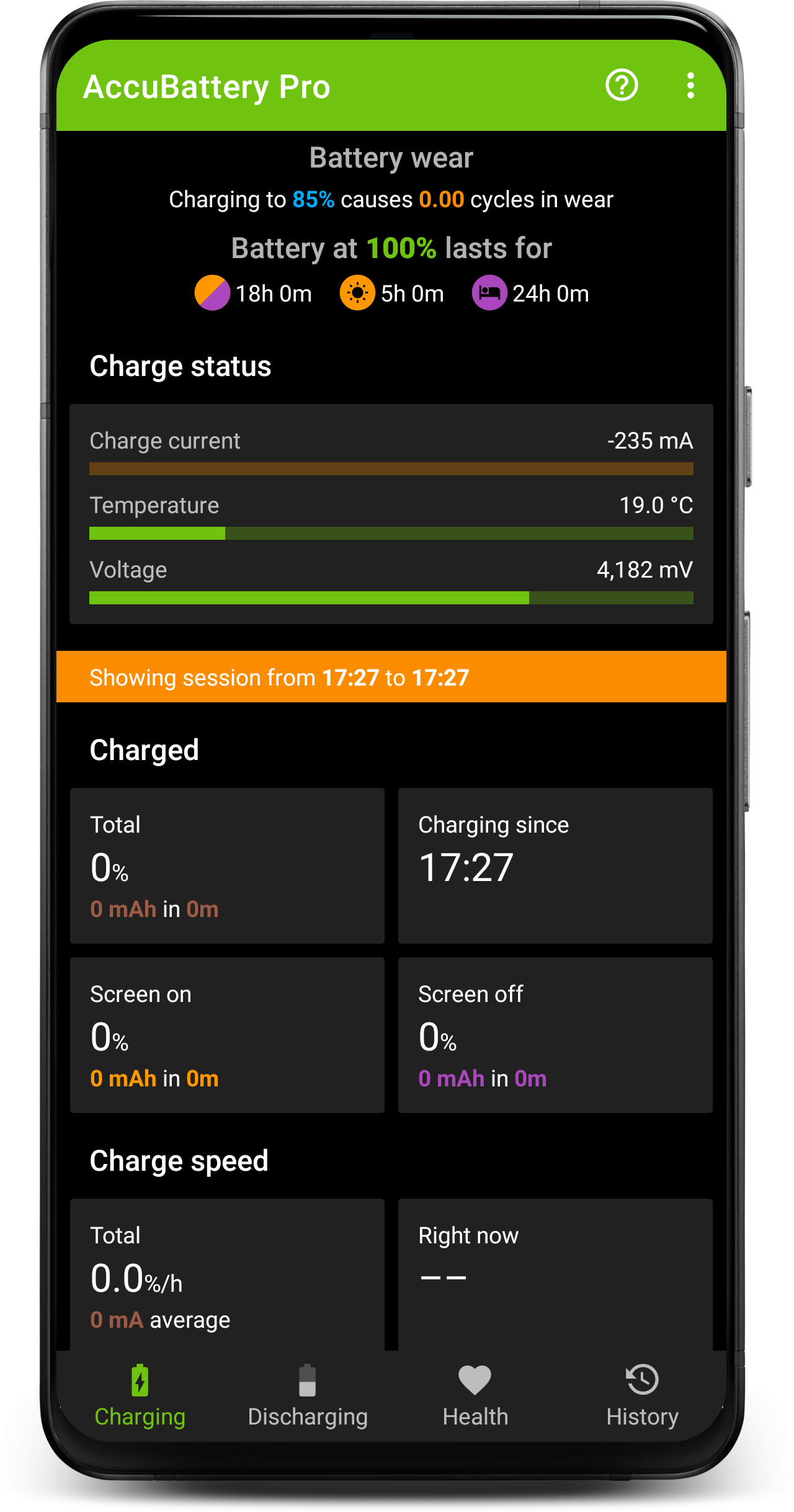This screenshot has width=794, height=1512.
Task: Select the Charging tab
Action: tap(140, 1396)
